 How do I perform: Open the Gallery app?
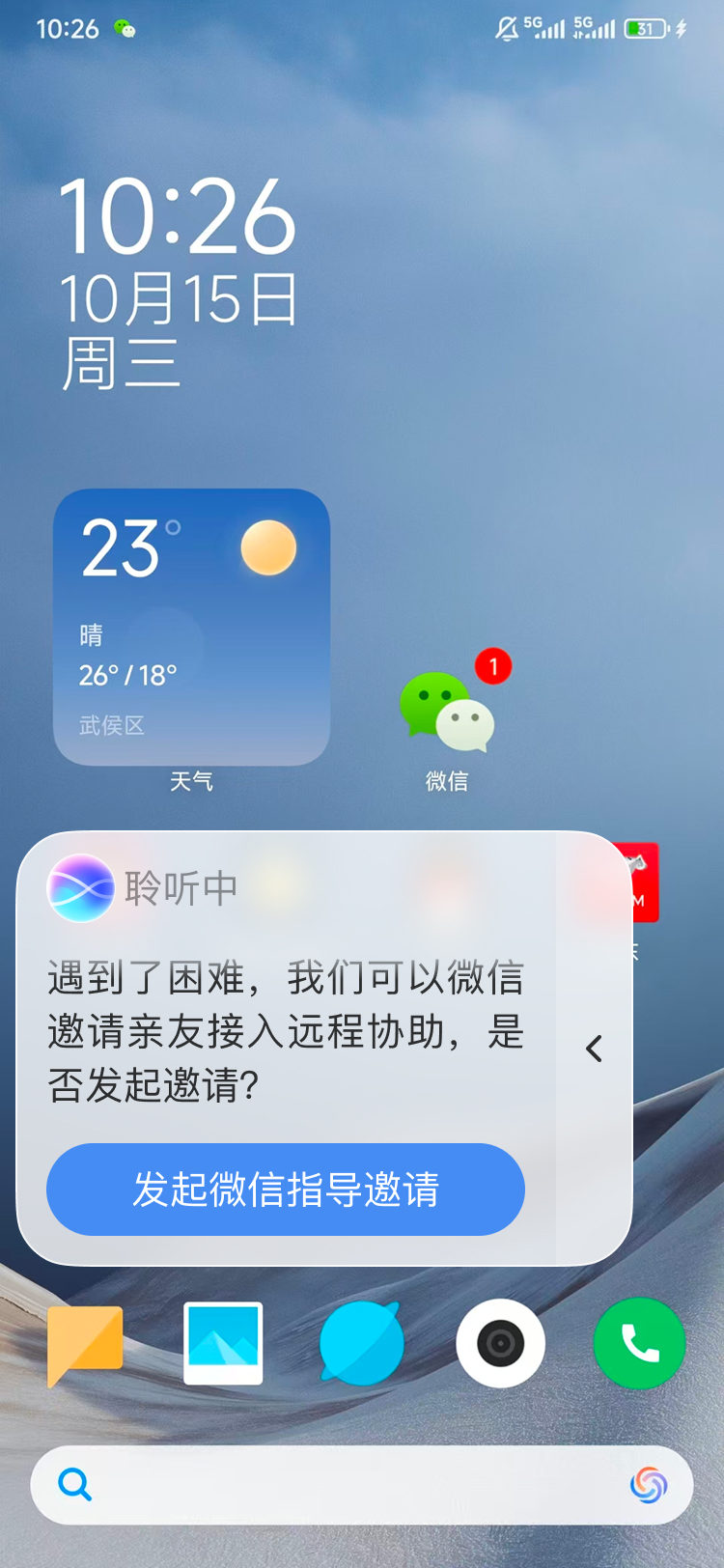pos(223,1343)
